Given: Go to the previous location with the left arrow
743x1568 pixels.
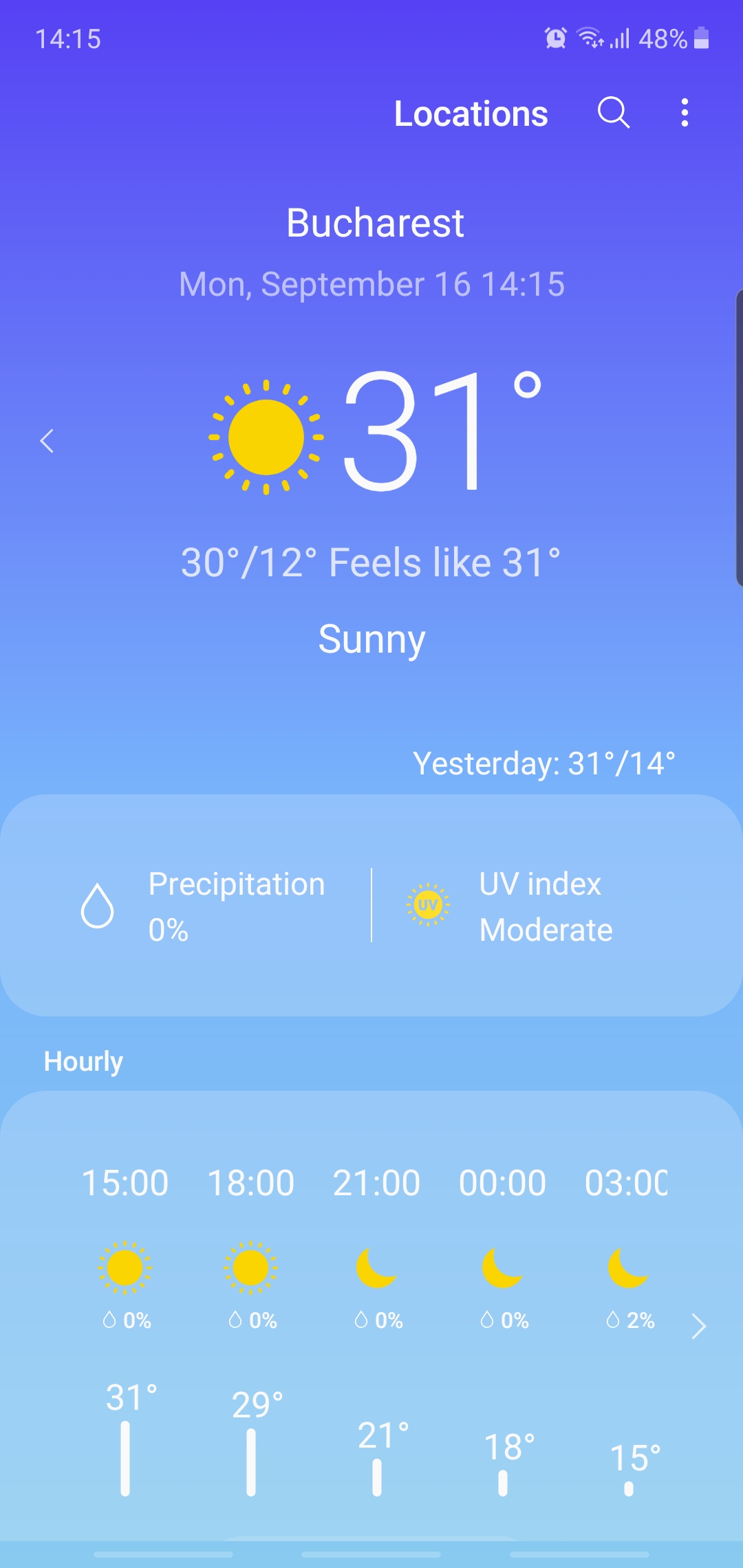Looking at the screenshot, I should (47, 441).
